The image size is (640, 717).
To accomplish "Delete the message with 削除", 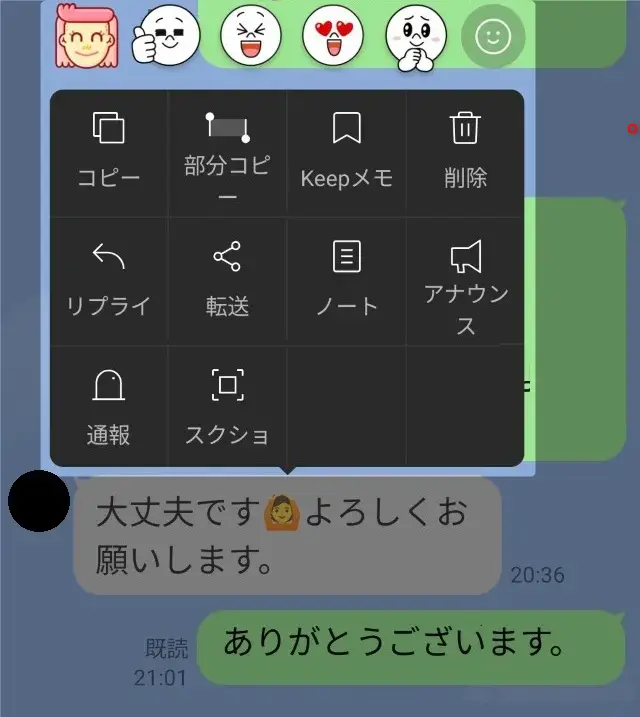I will click(x=465, y=152).
